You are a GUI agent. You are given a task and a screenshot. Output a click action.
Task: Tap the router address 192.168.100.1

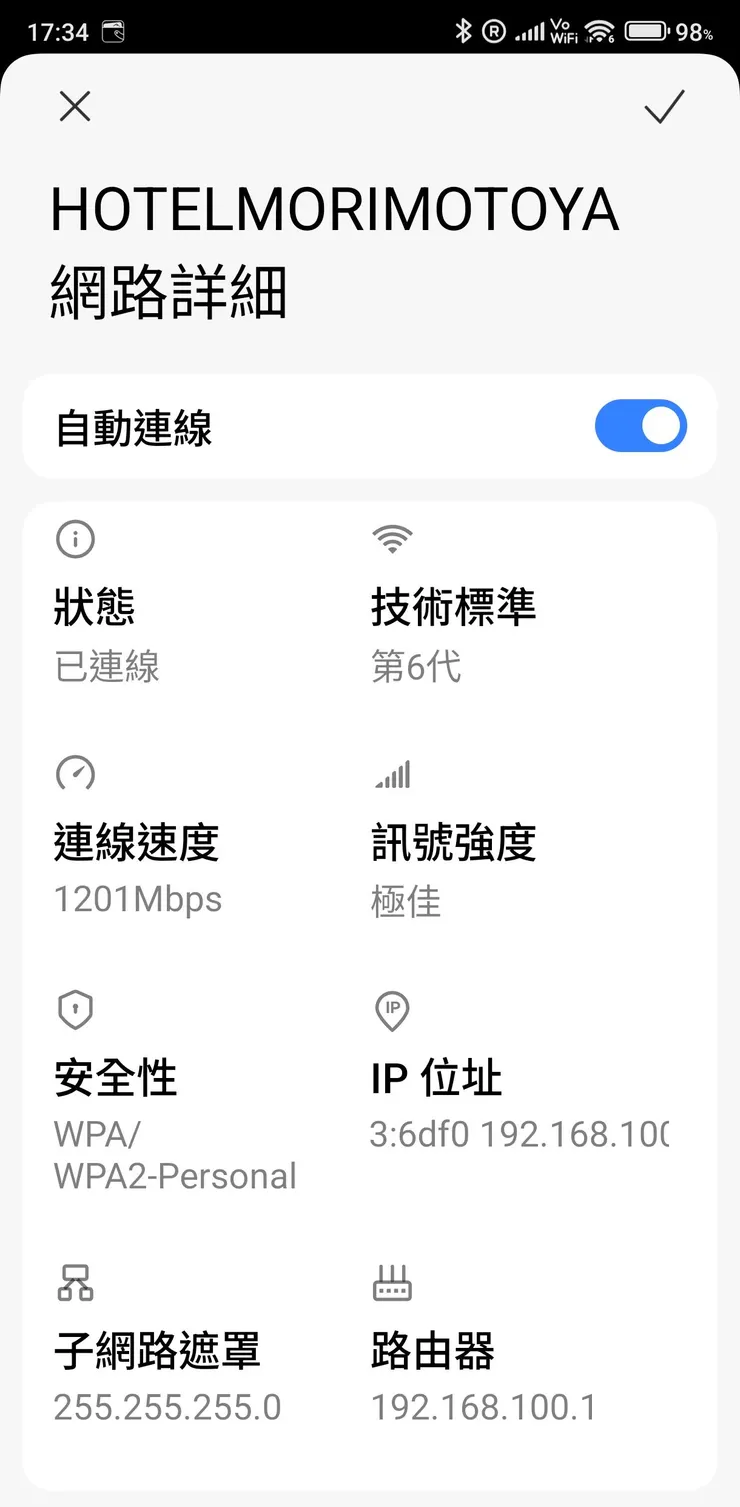tap(485, 1406)
